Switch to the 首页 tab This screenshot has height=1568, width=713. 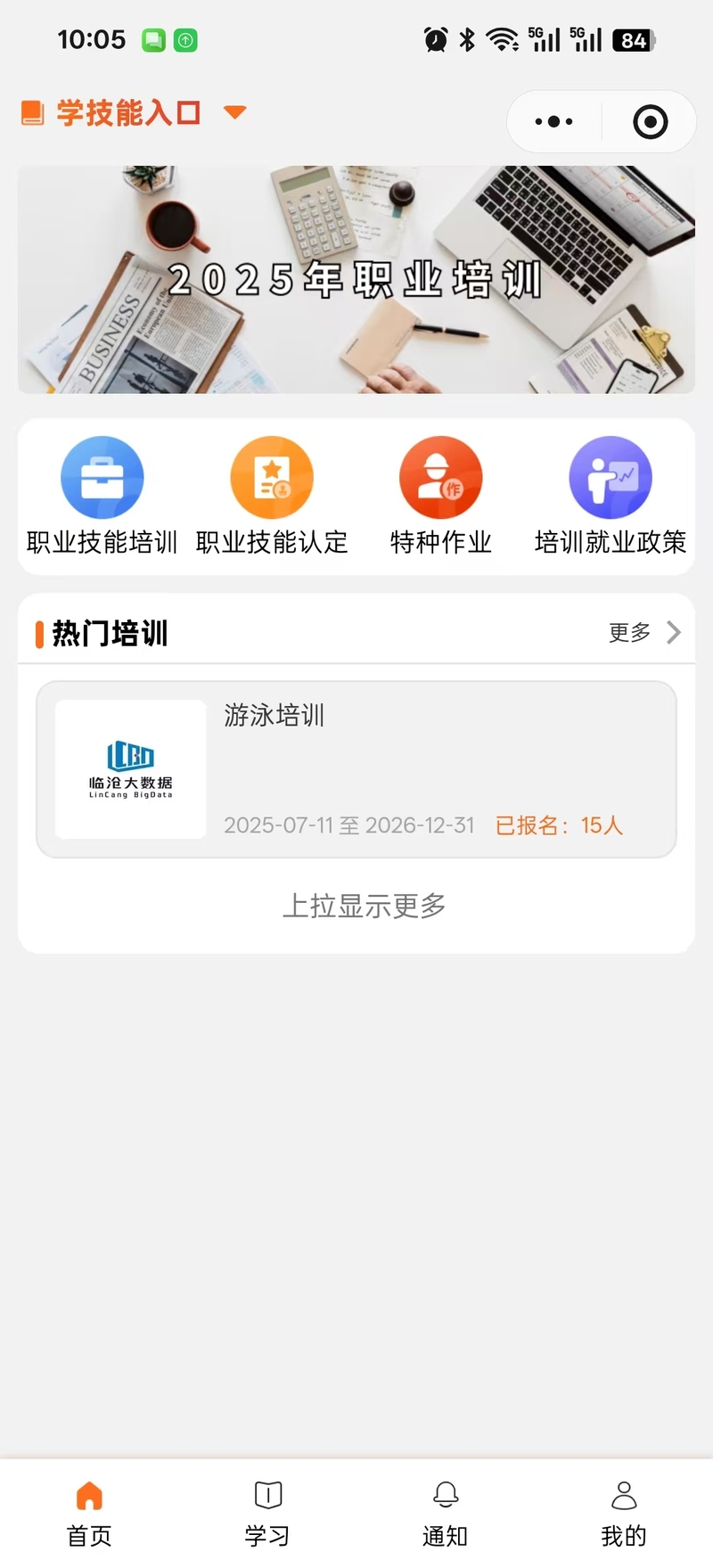pos(89,1513)
